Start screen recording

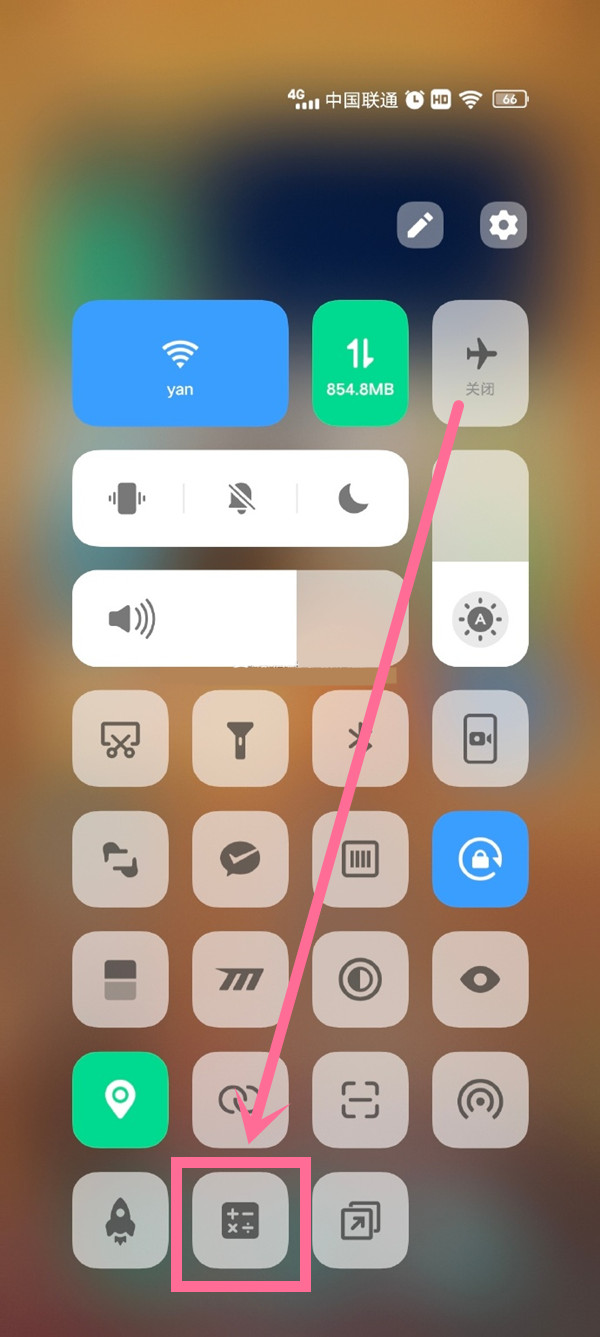[x=480, y=738]
